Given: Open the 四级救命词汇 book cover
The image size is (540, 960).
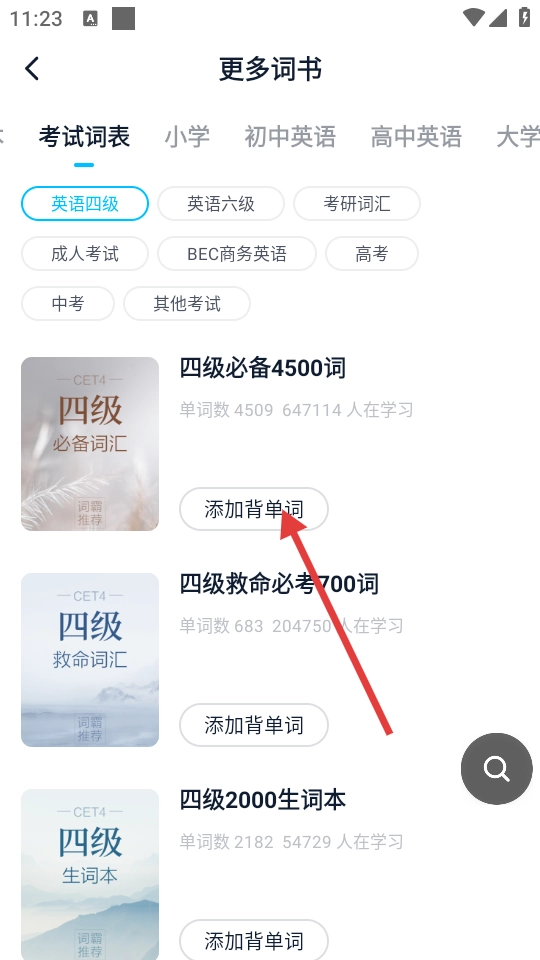Looking at the screenshot, I should pyautogui.click(x=90, y=660).
